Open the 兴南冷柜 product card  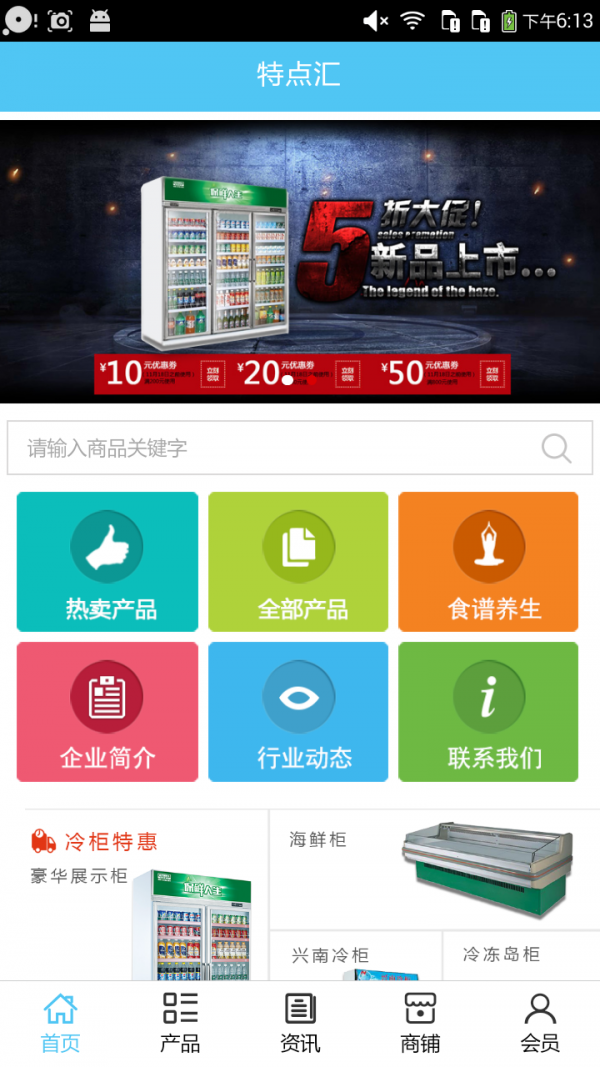tap(355, 956)
